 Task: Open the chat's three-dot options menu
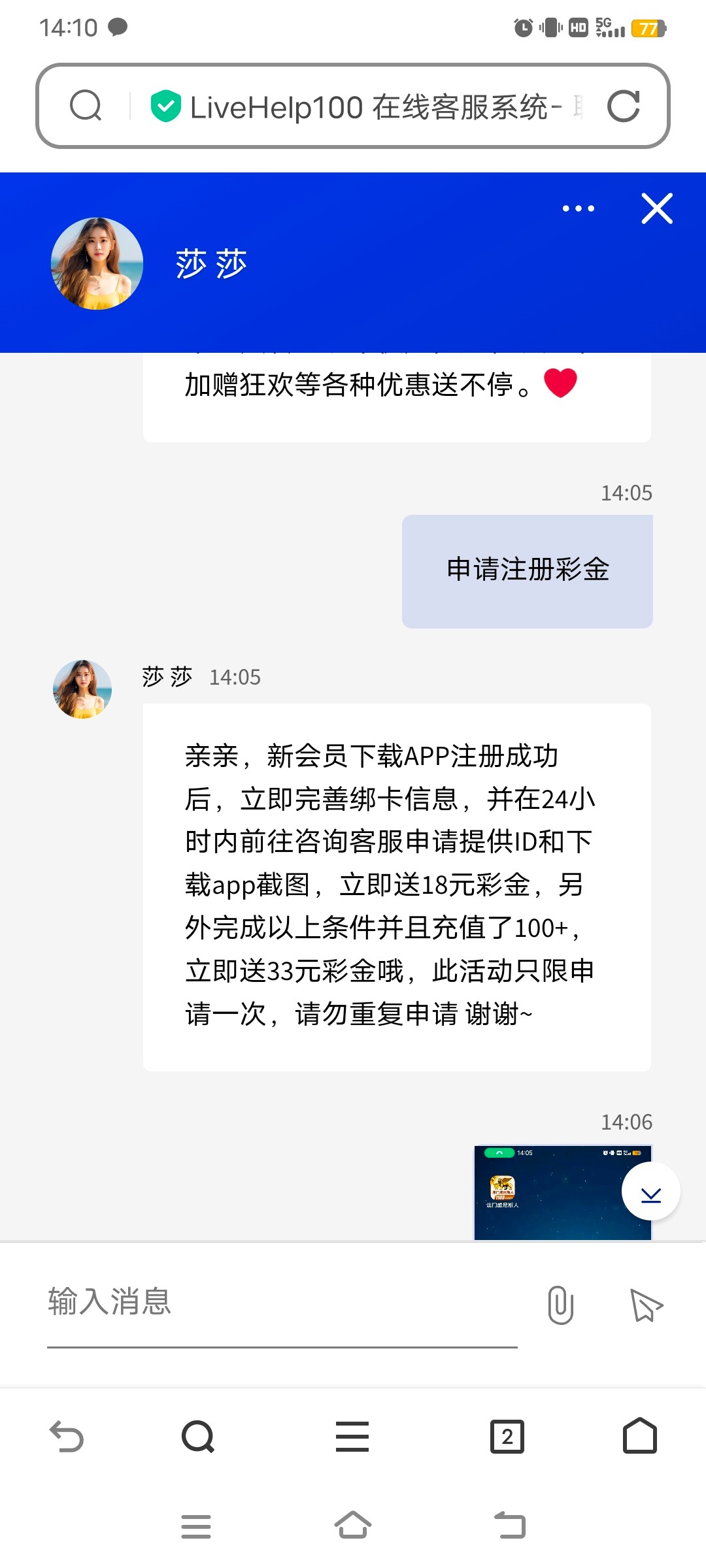tap(579, 208)
